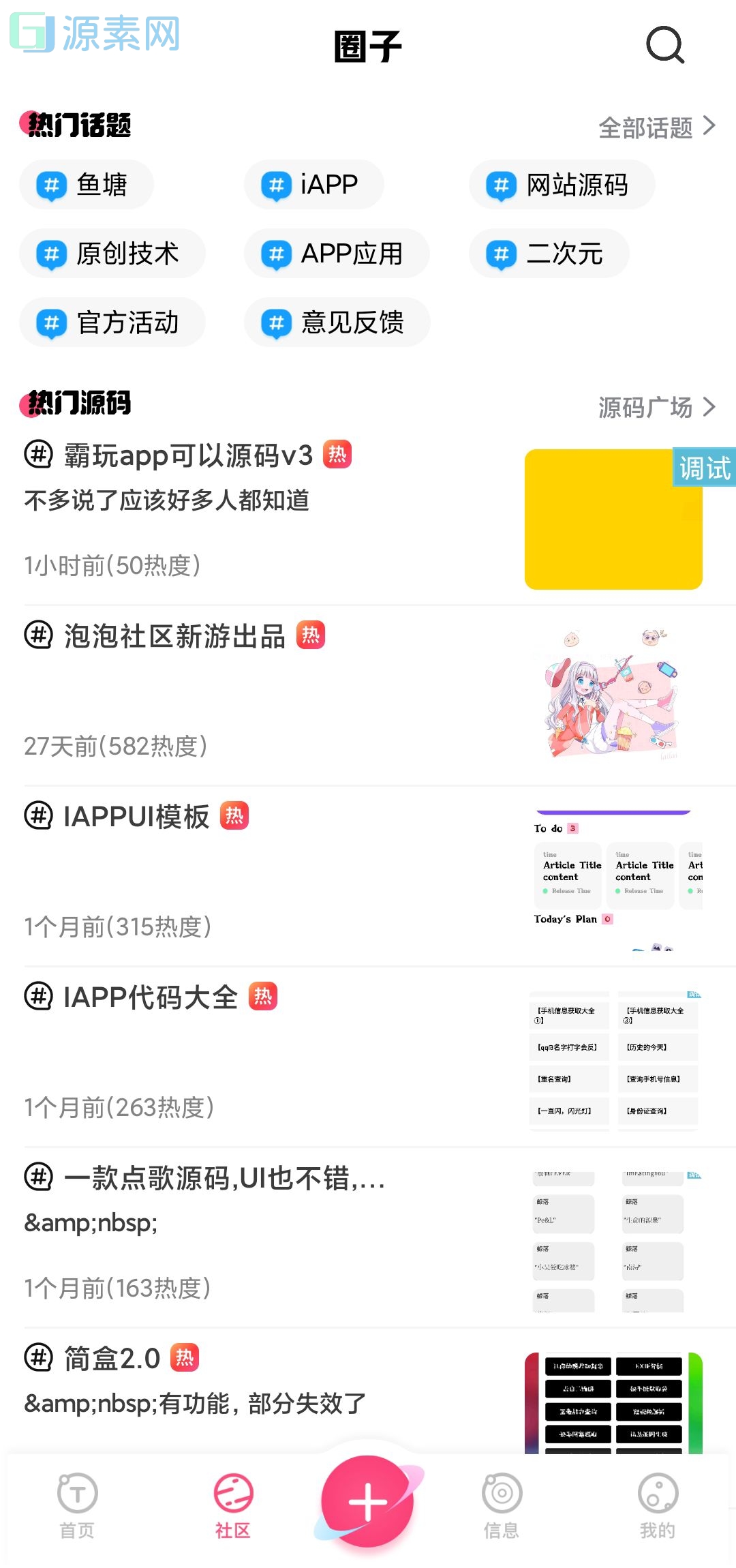Open the 网站源码 topic
Screen dimensions: 736x1568
pyautogui.click(x=560, y=184)
